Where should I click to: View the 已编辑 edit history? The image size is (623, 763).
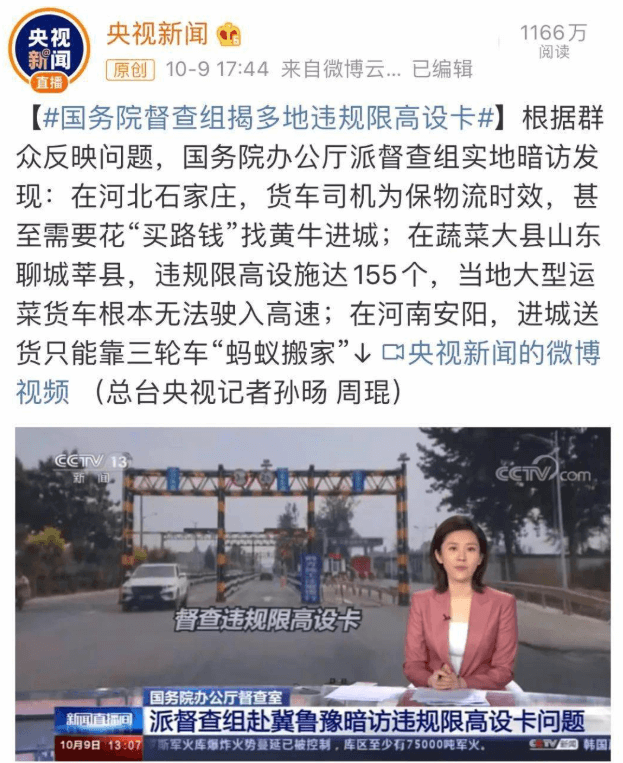tap(442, 69)
